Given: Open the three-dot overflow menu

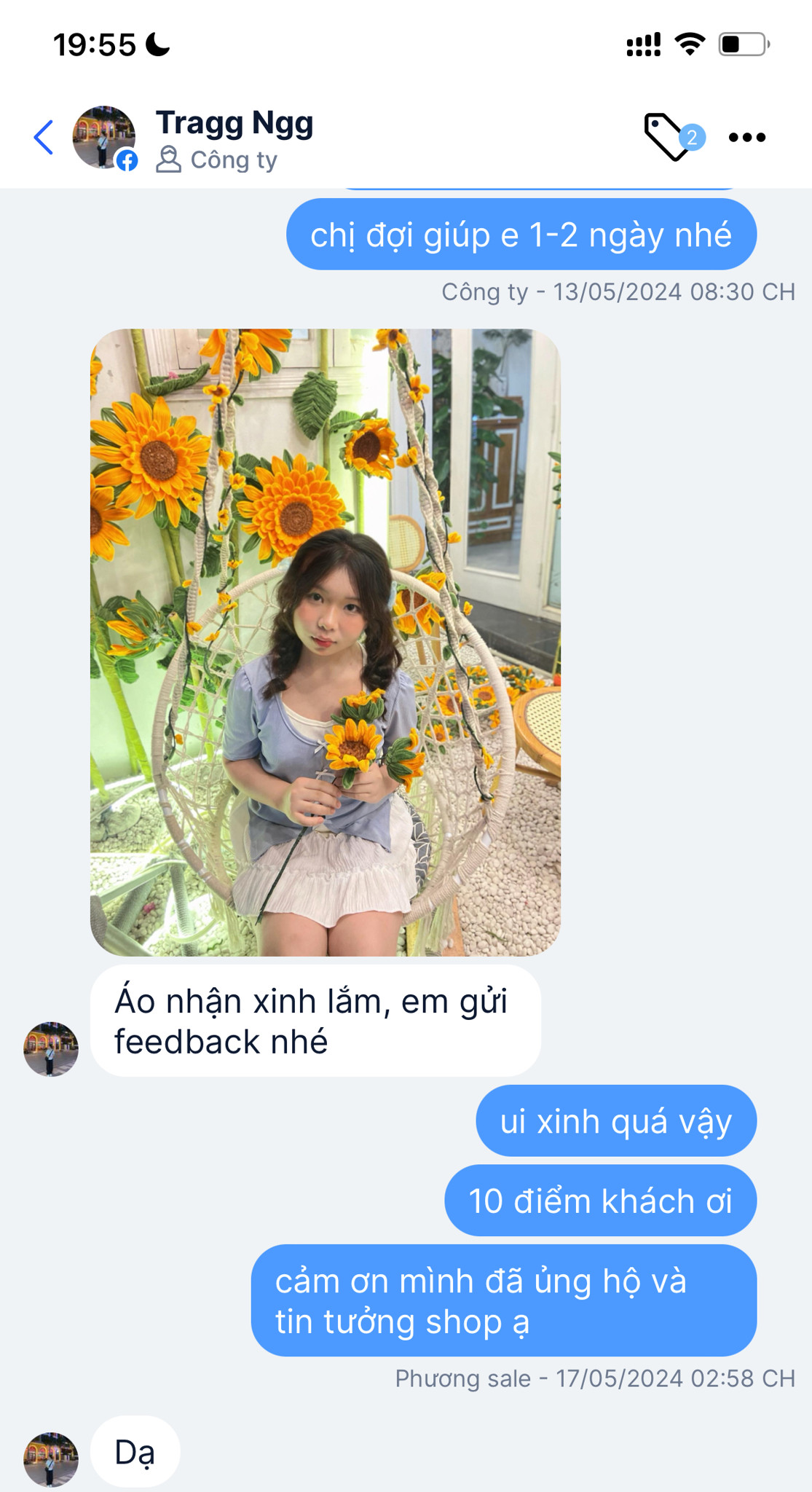Looking at the screenshot, I should point(747,137).
